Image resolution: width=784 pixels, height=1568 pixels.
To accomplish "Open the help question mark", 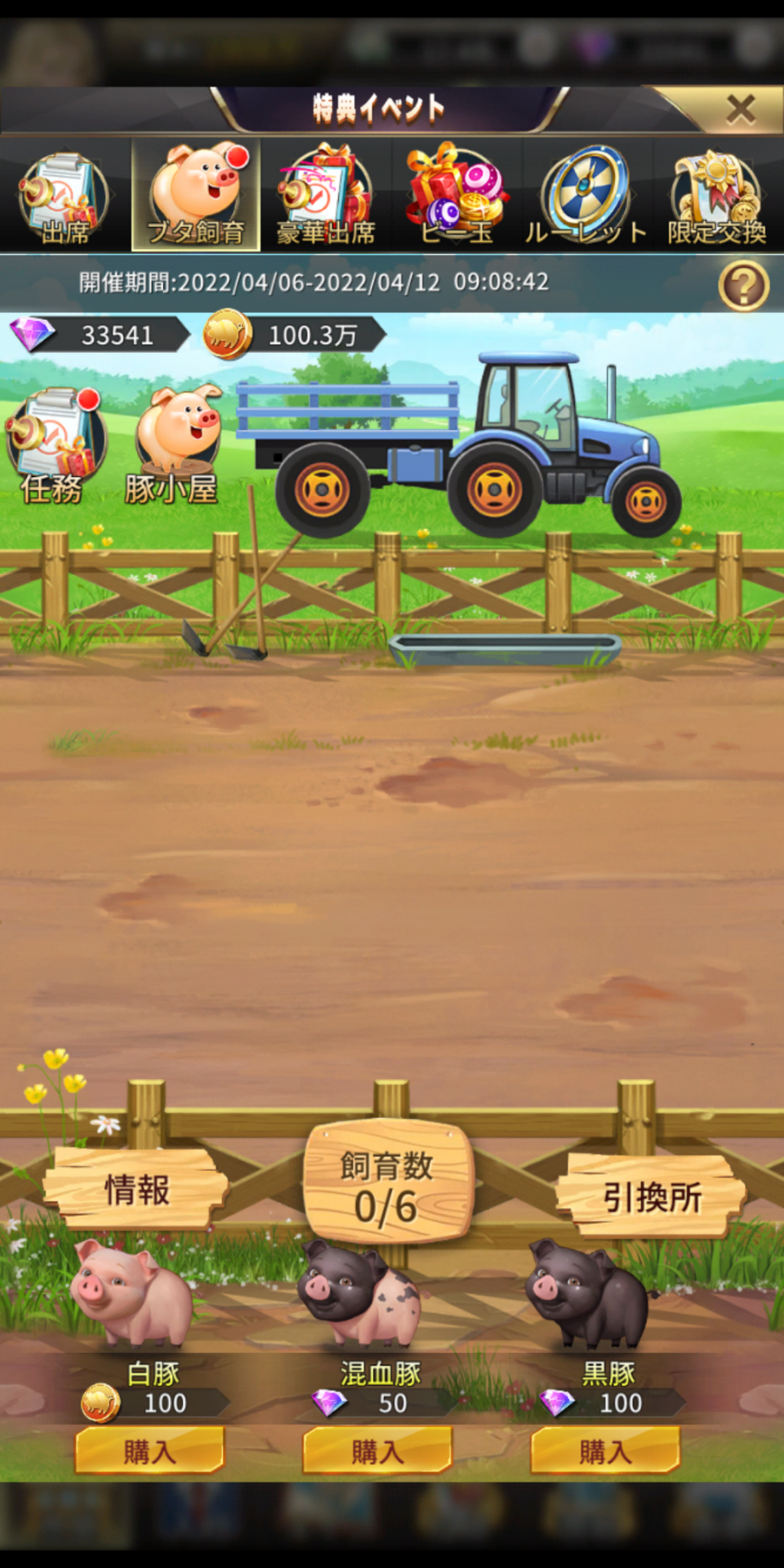I will (x=743, y=286).
